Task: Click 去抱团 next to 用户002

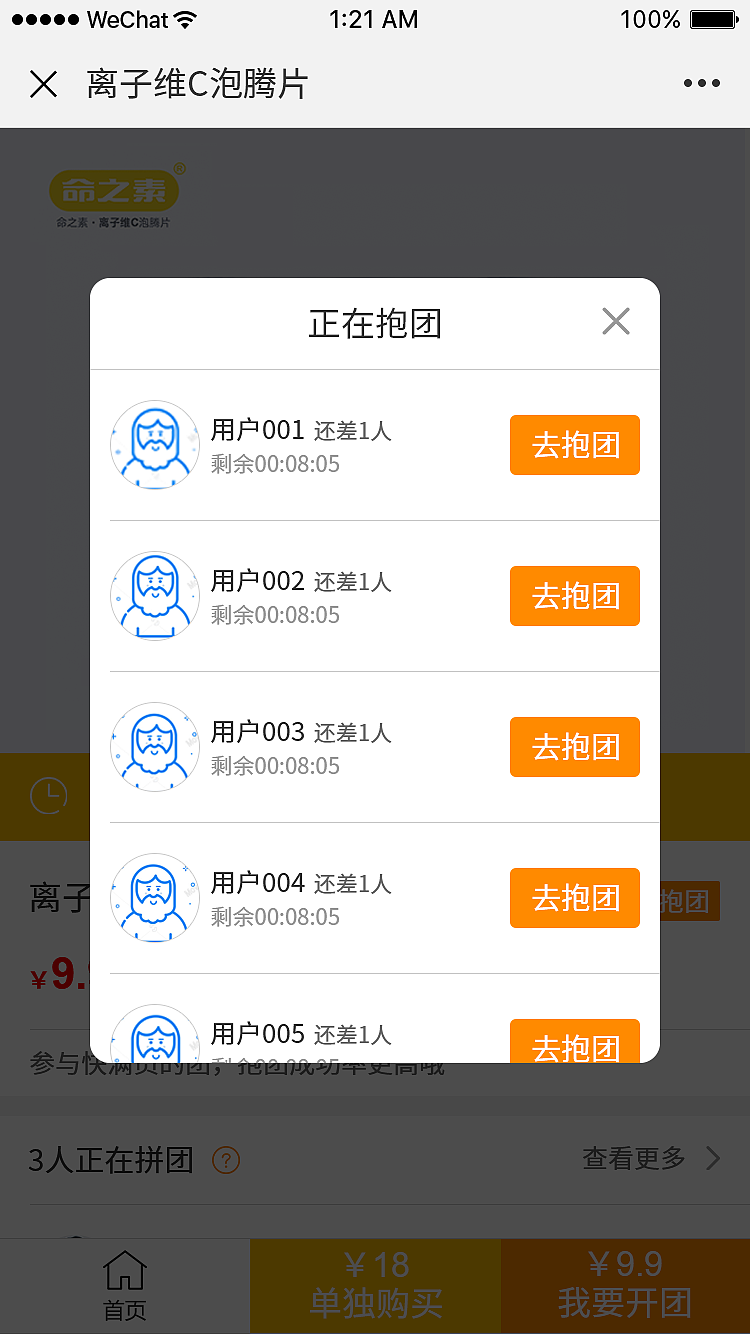Action: (574, 596)
